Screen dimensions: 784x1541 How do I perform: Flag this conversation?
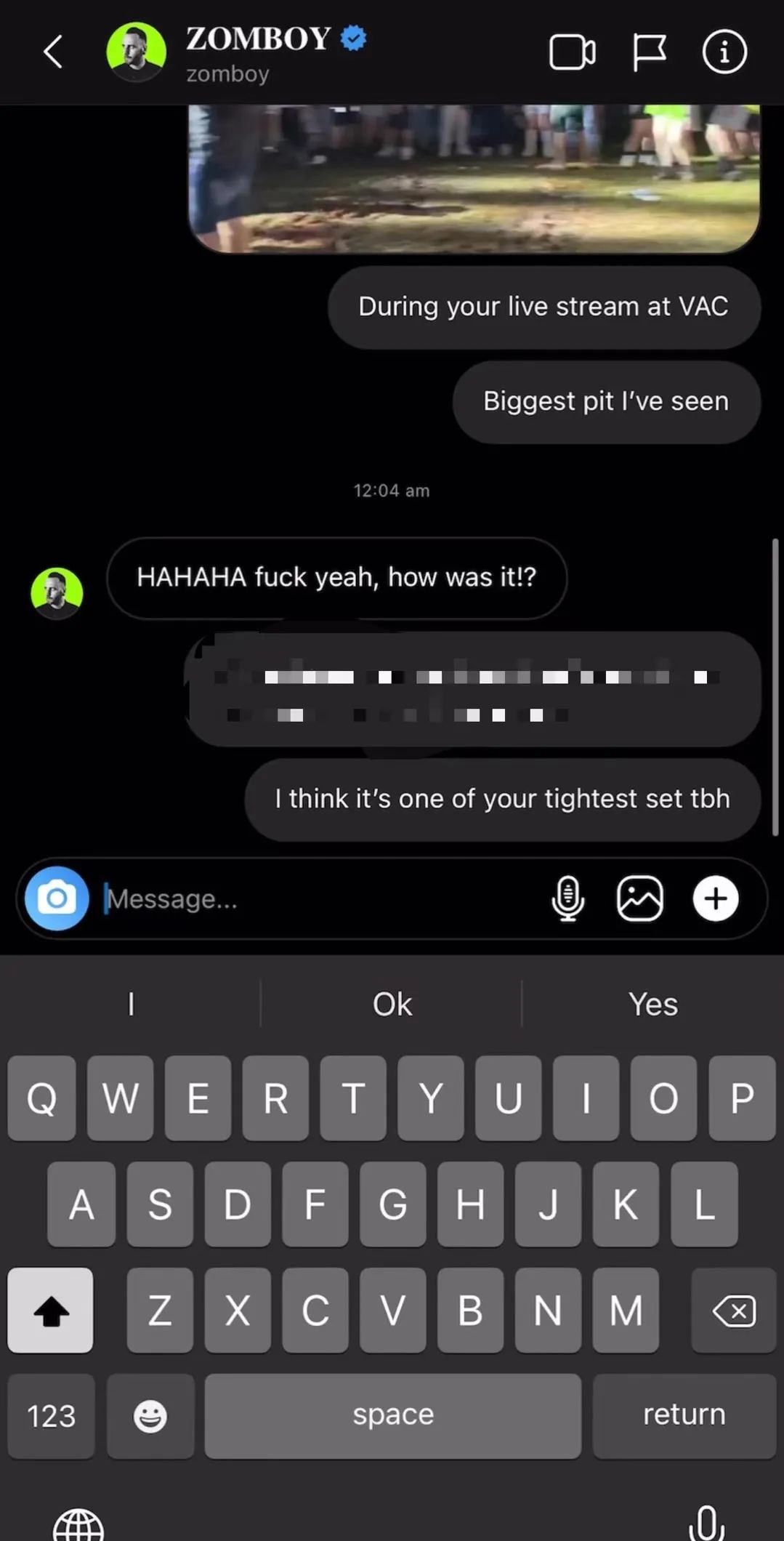pos(649,52)
